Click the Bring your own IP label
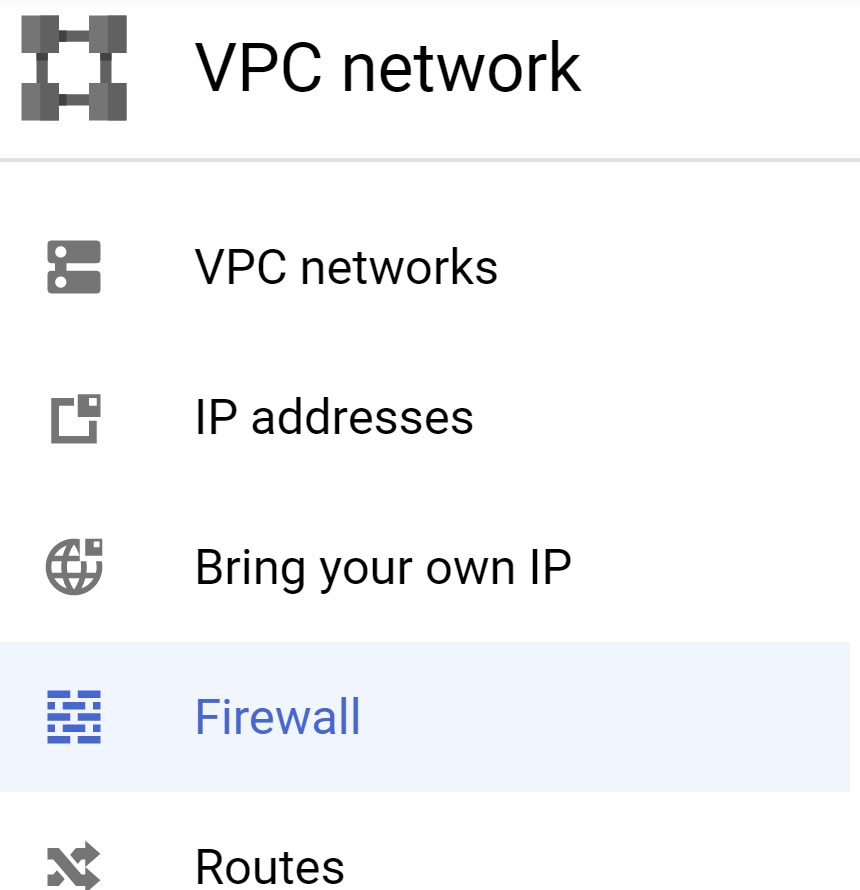Viewport: 860px width, 890px height. 383,566
